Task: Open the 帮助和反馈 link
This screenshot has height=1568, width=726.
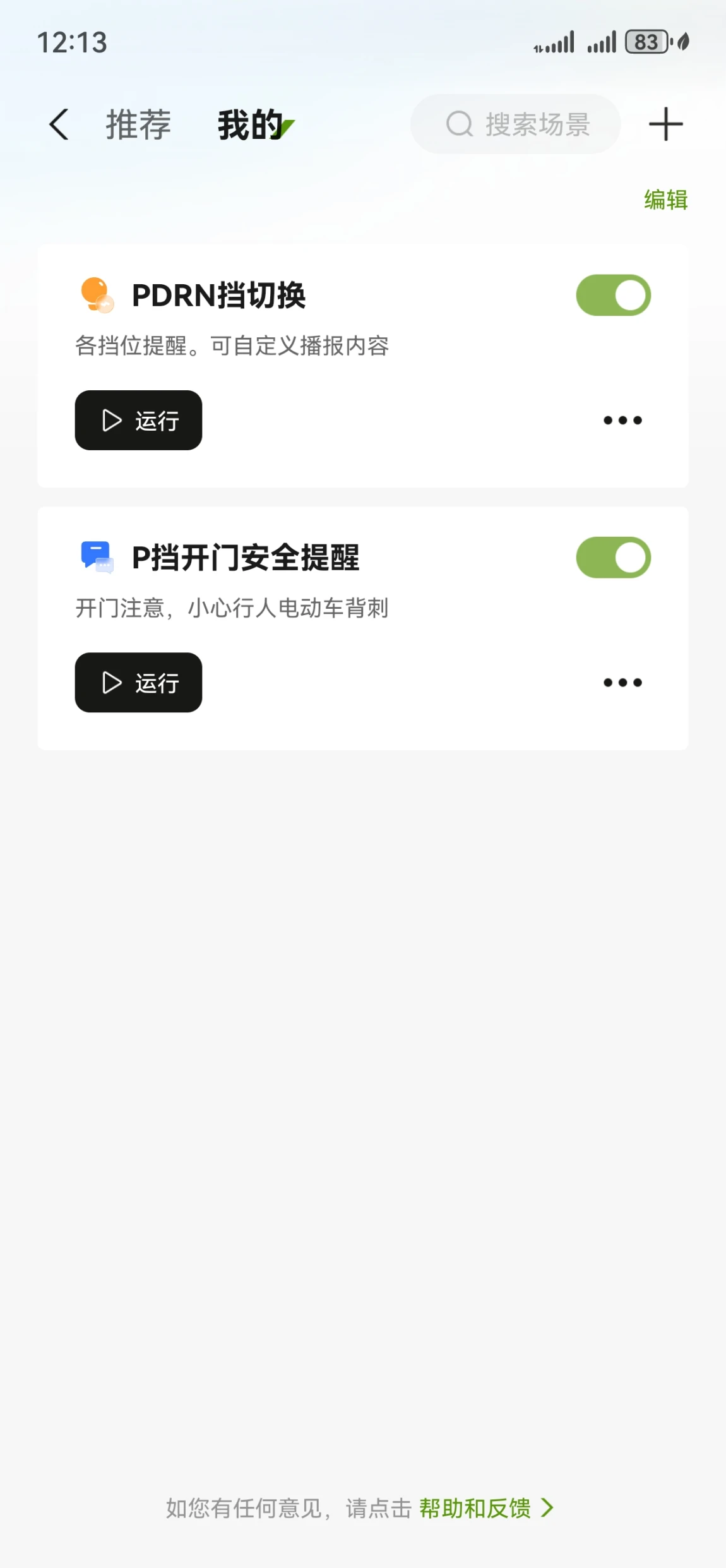Action: coord(485,1508)
